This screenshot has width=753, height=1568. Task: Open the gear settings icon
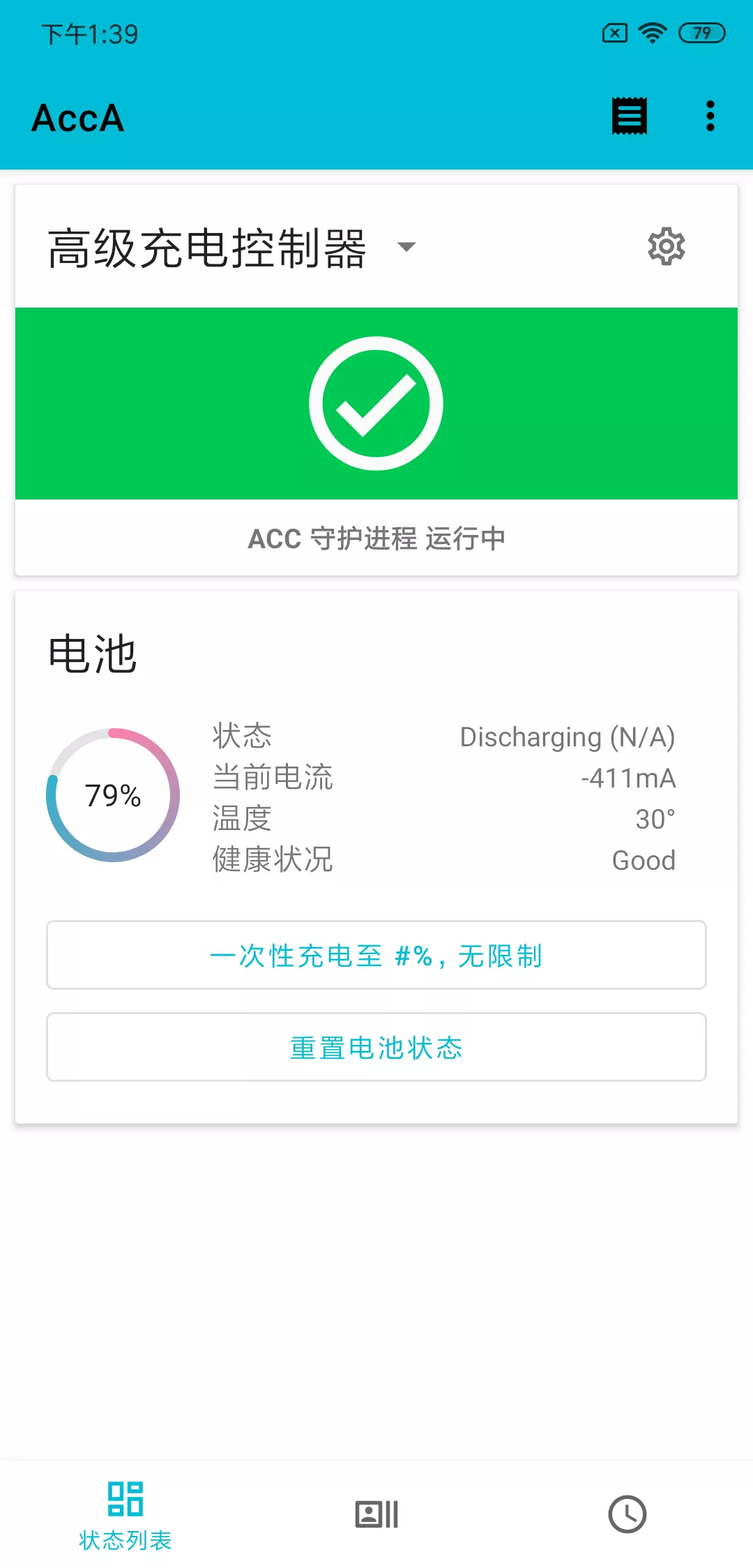(x=666, y=246)
